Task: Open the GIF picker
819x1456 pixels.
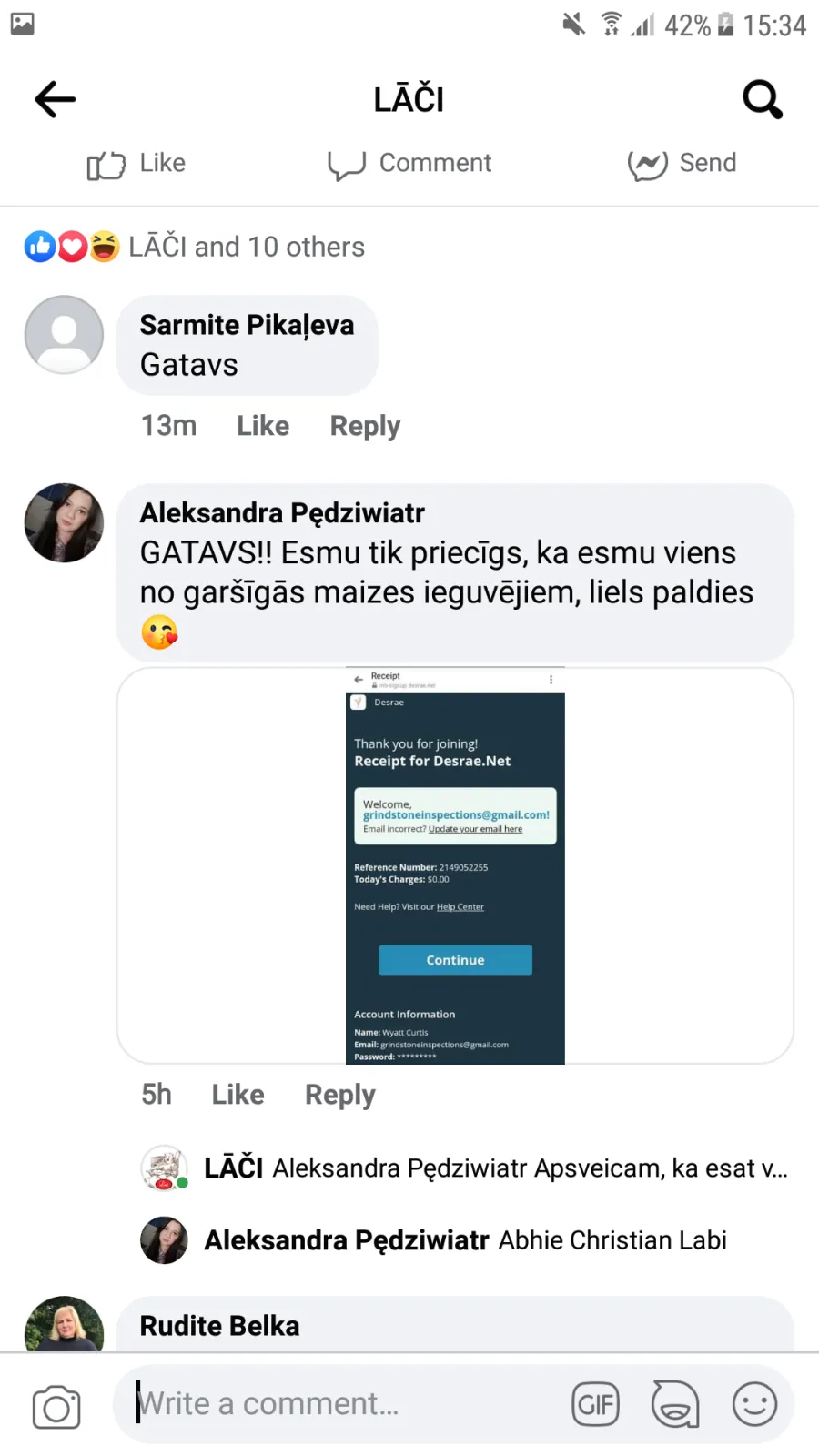Action: click(x=596, y=1404)
